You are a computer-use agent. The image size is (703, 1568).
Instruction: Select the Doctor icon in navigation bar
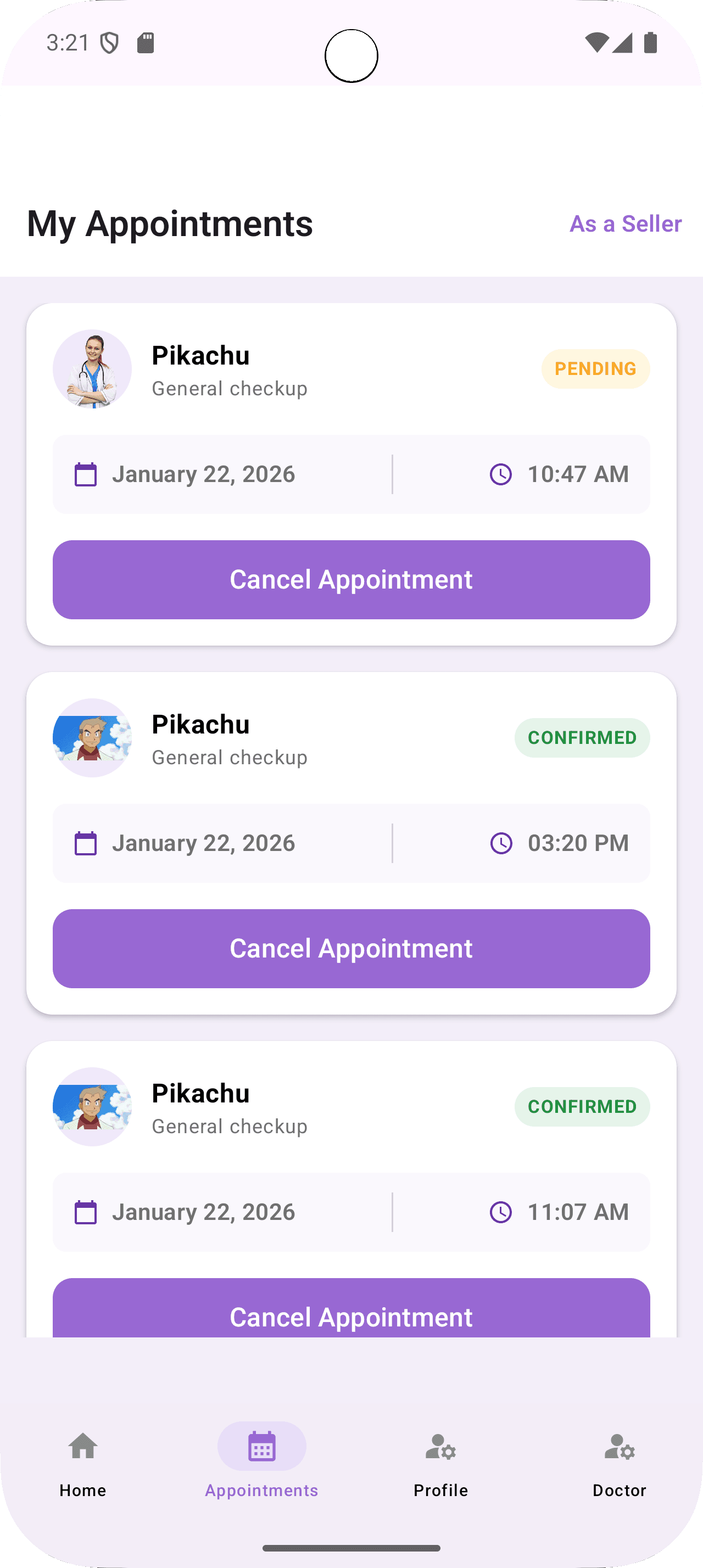[619, 1446]
